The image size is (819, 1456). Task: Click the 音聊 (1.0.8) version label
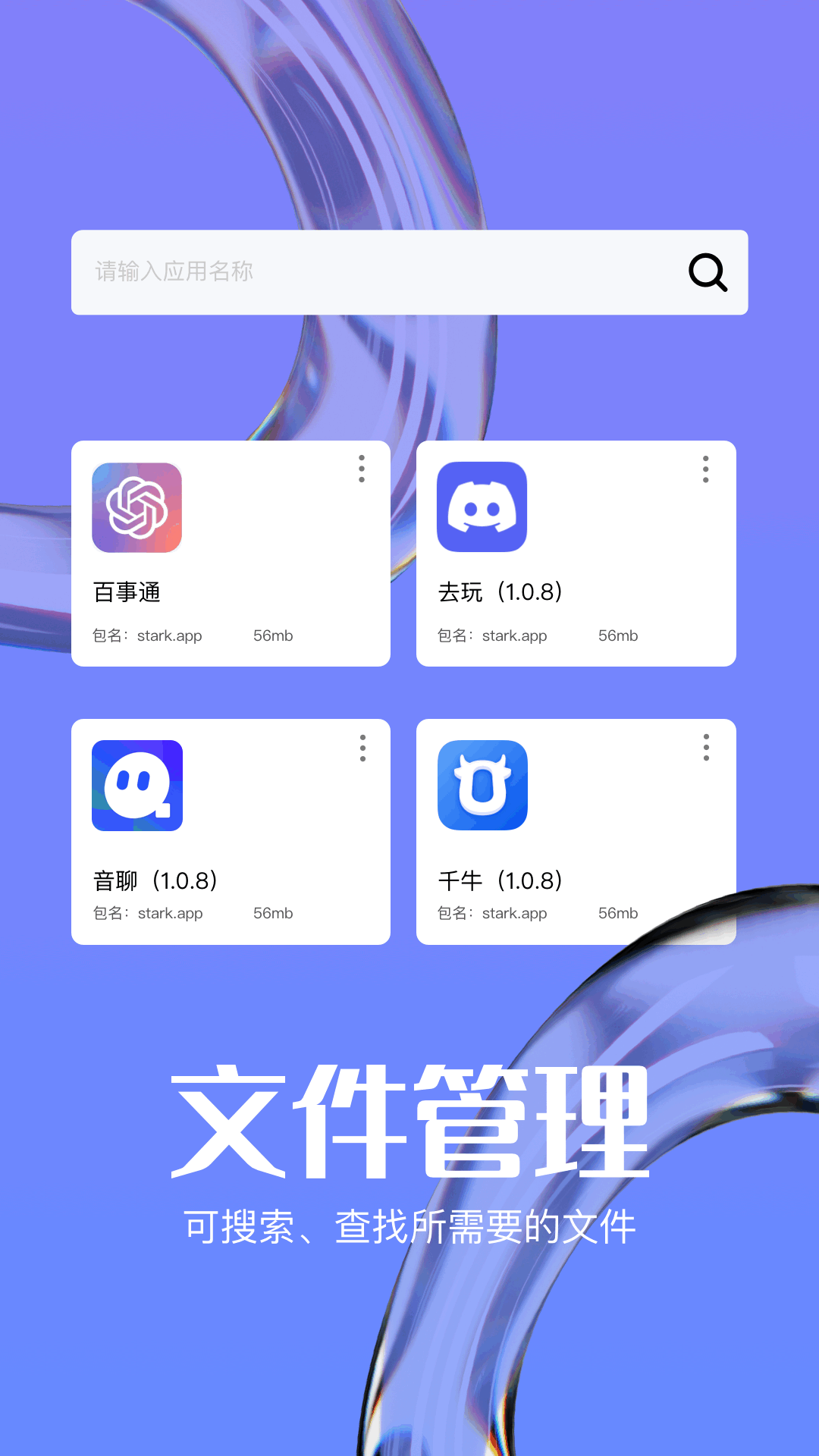click(155, 880)
